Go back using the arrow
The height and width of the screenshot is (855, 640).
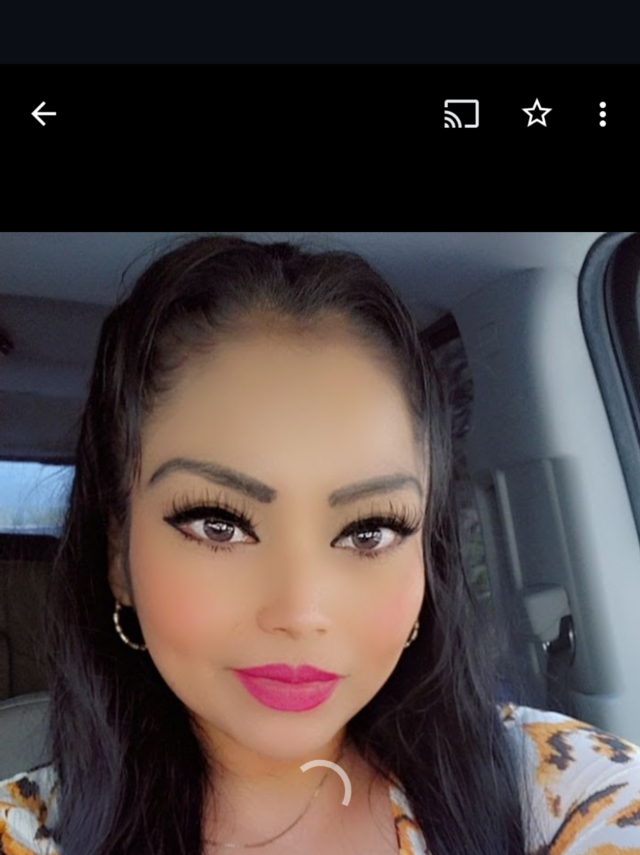click(44, 114)
